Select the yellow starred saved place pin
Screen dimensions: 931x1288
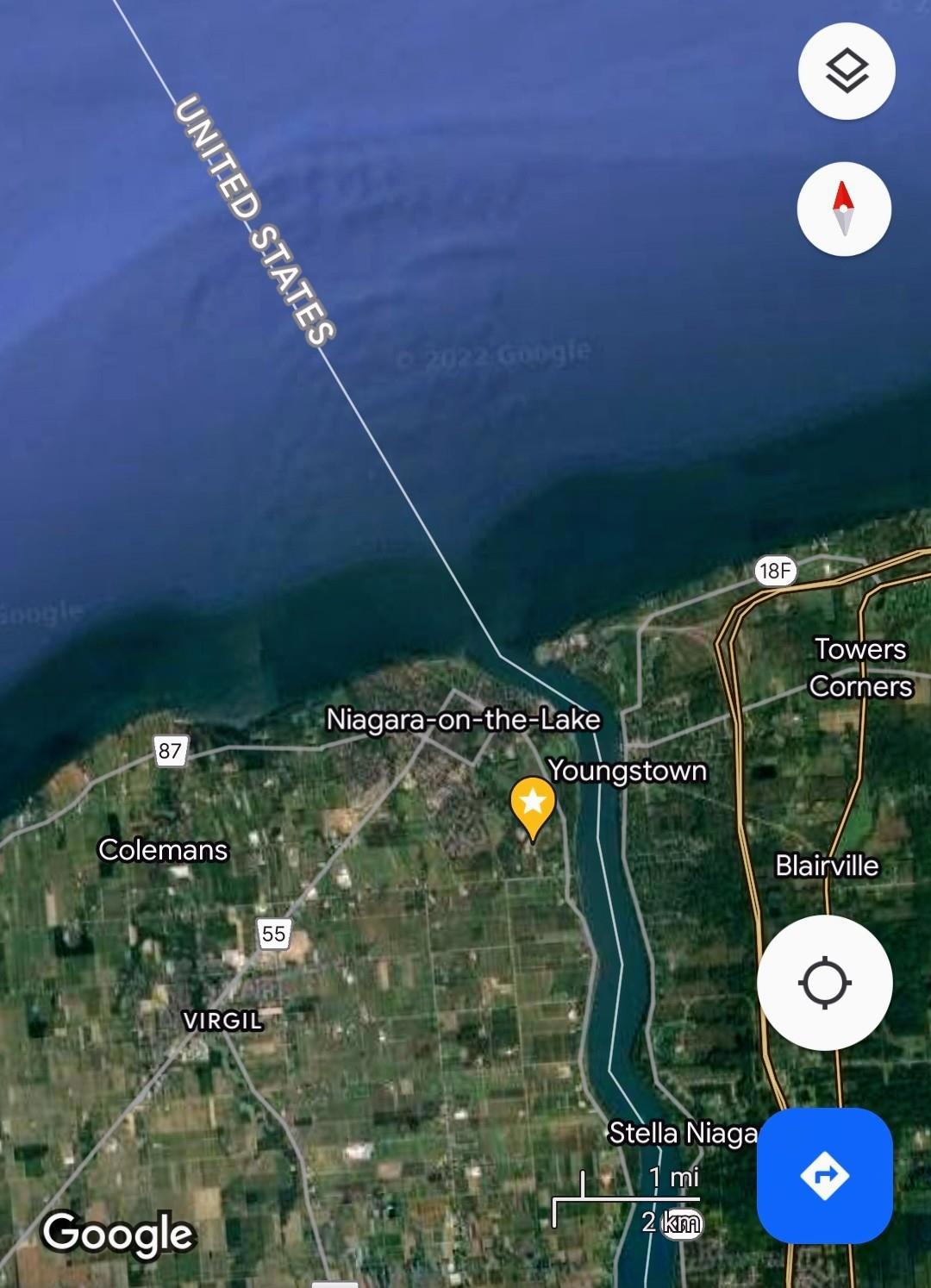533,805
